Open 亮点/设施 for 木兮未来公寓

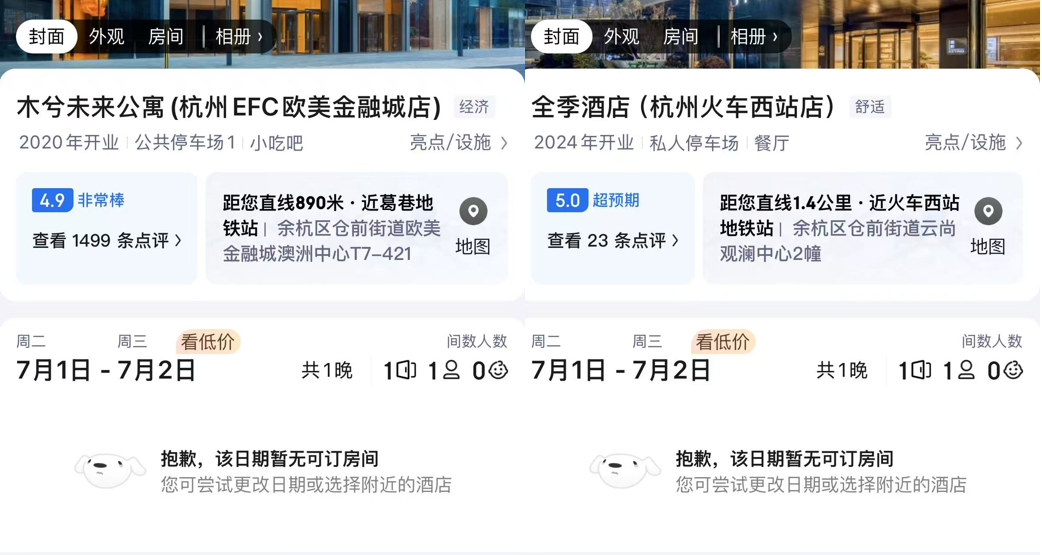[458, 143]
